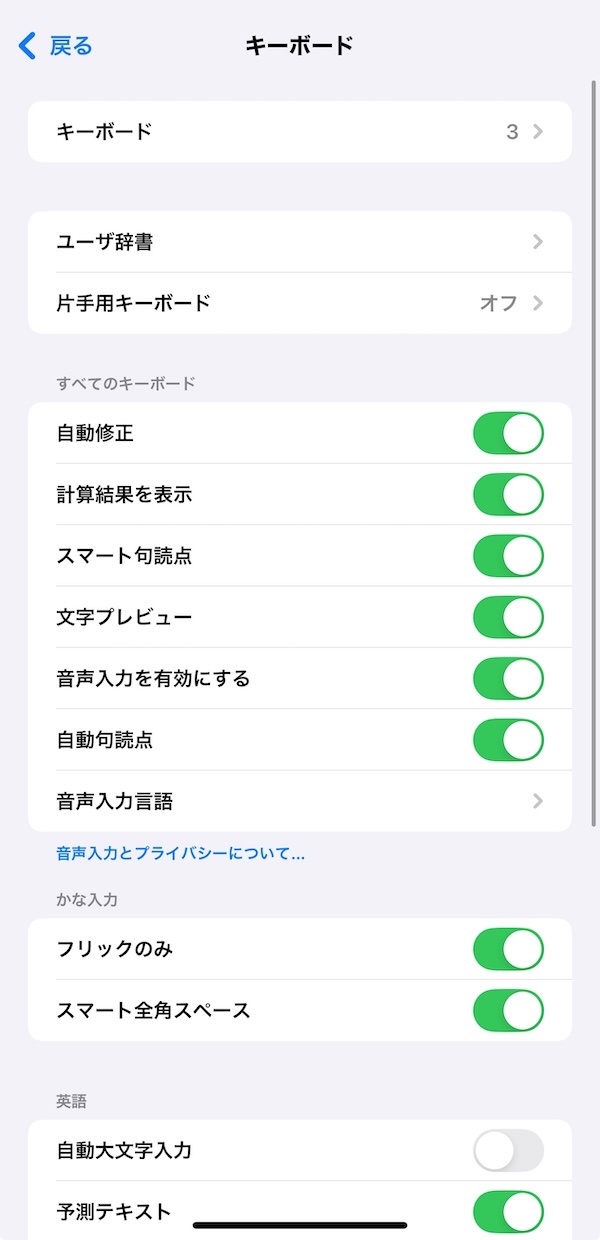This screenshot has height=1240, width=600.
Task: Turn off 予測テキスト toggle
Action: (x=508, y=1212)
